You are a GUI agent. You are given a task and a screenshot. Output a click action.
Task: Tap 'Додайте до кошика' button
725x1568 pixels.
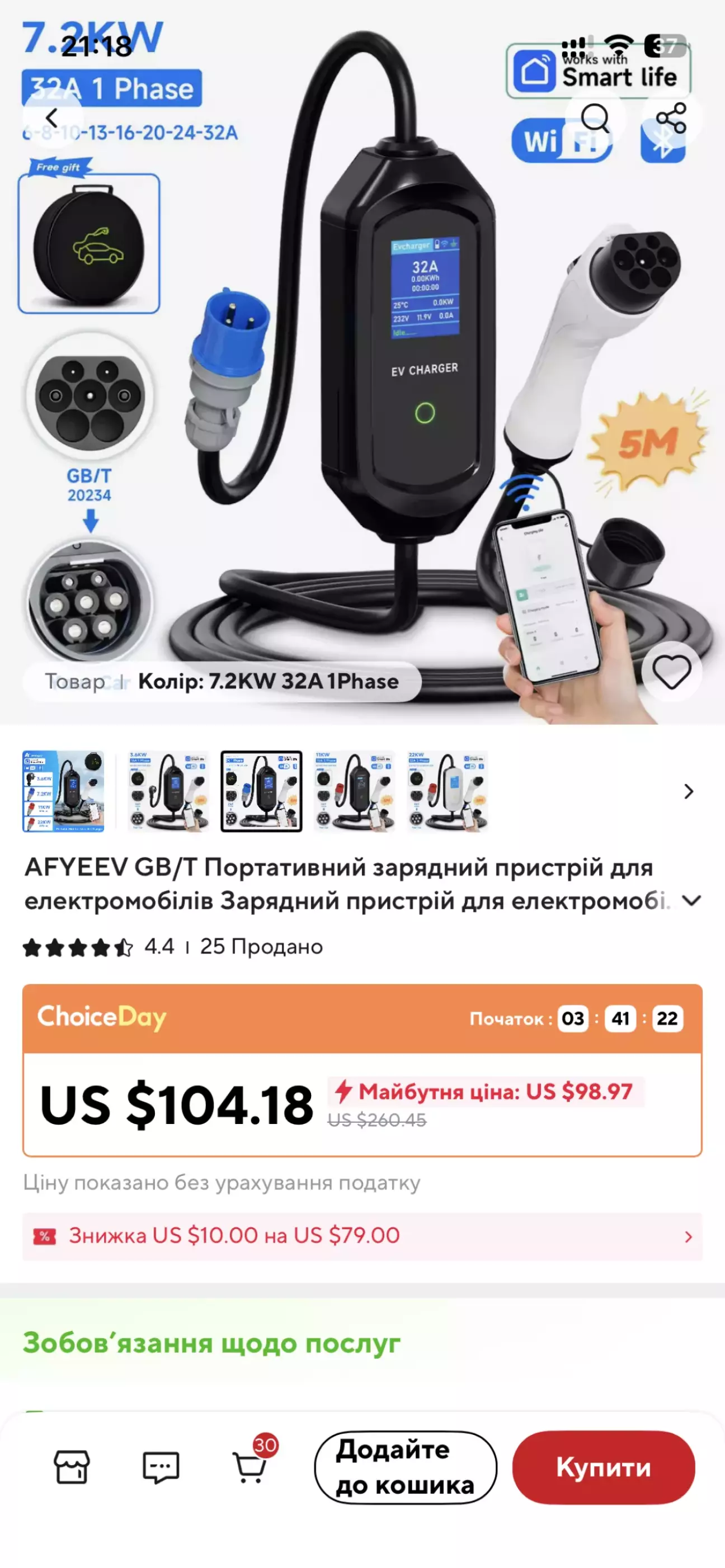[406, 1467]
